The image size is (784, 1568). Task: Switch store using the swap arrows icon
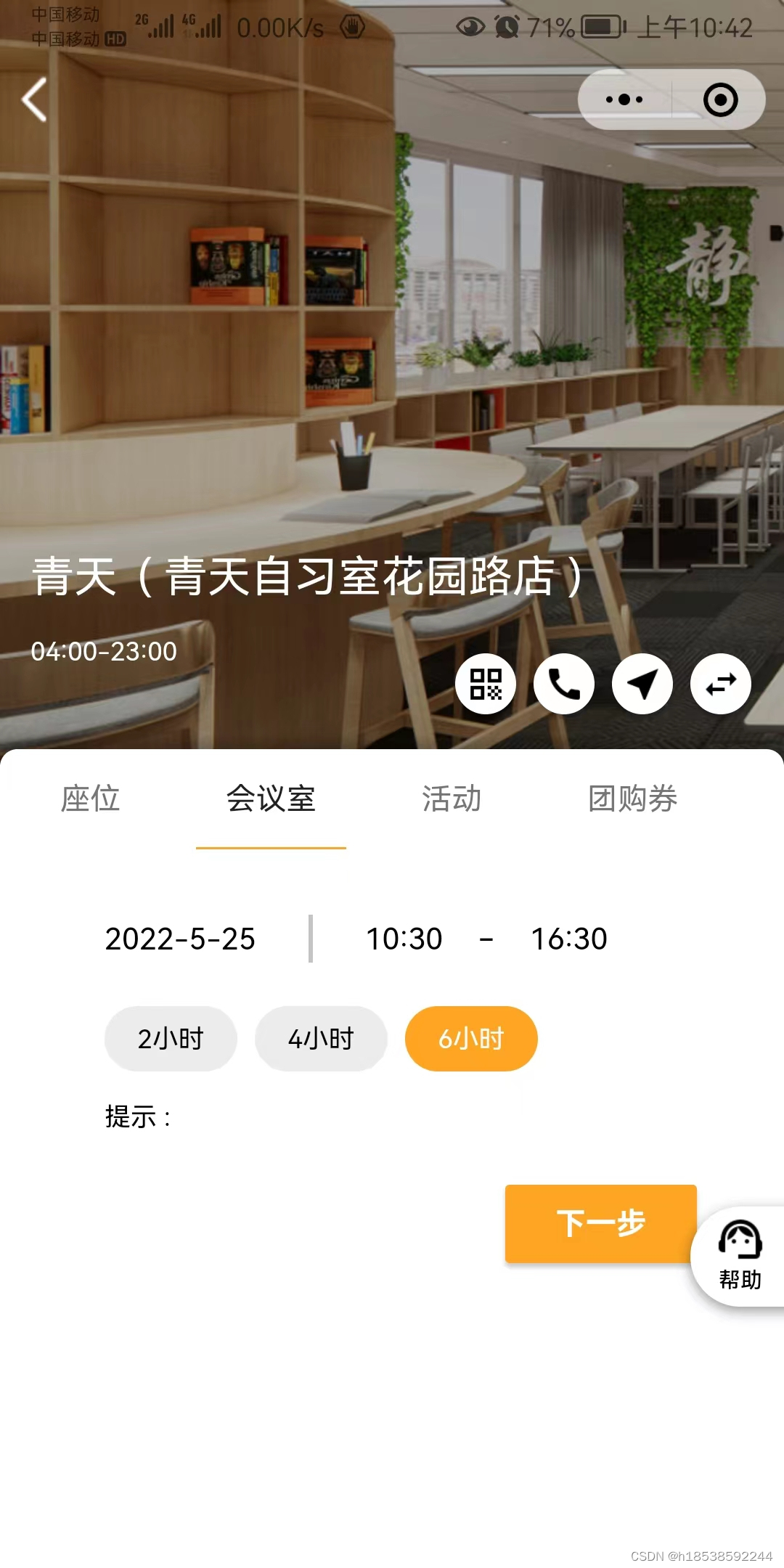721,684
